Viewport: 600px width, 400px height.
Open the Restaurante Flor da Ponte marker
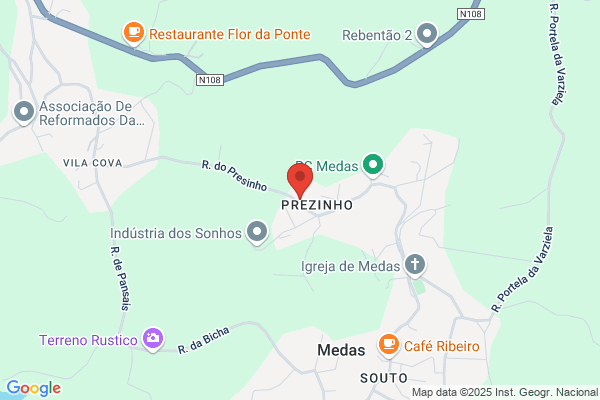coord(134,33)
